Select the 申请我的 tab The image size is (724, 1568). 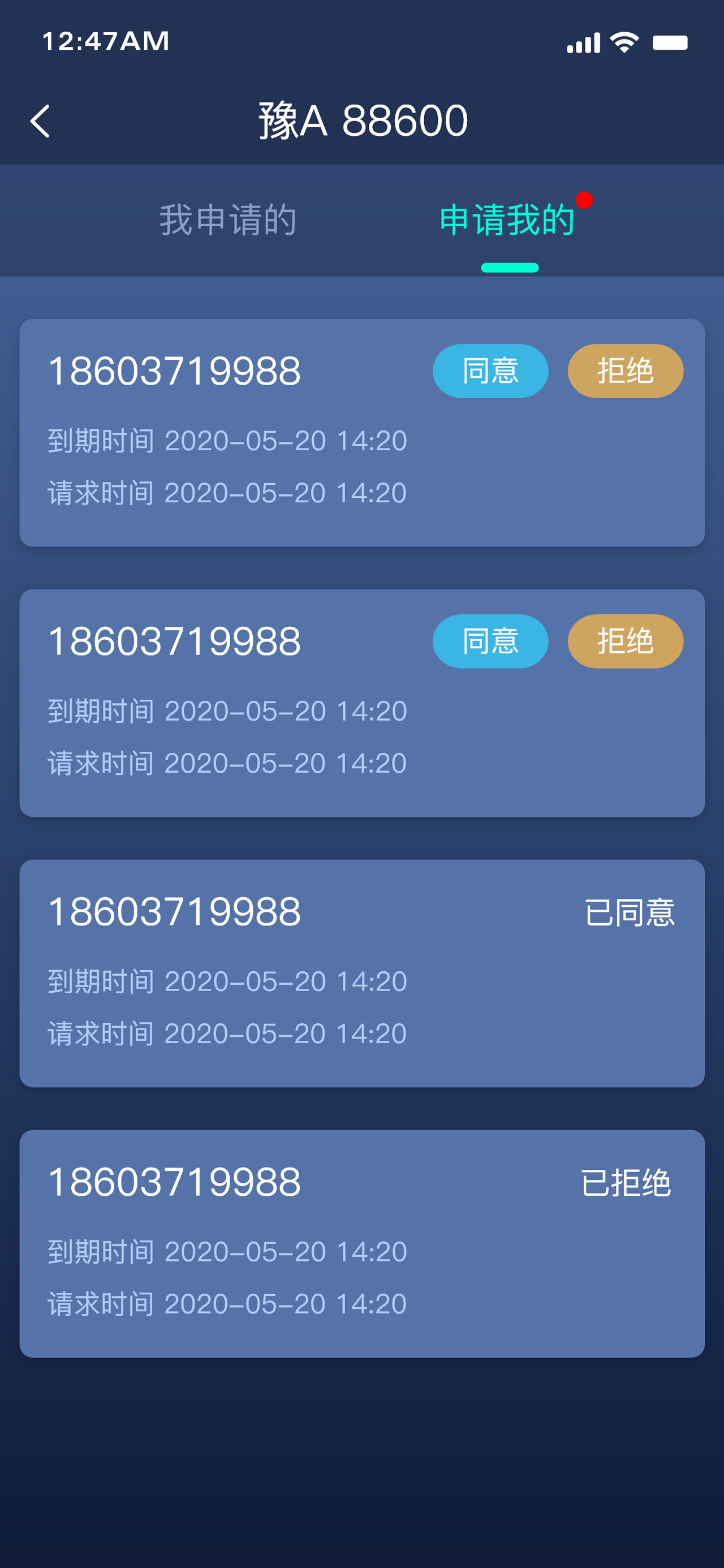coord(507,219)
